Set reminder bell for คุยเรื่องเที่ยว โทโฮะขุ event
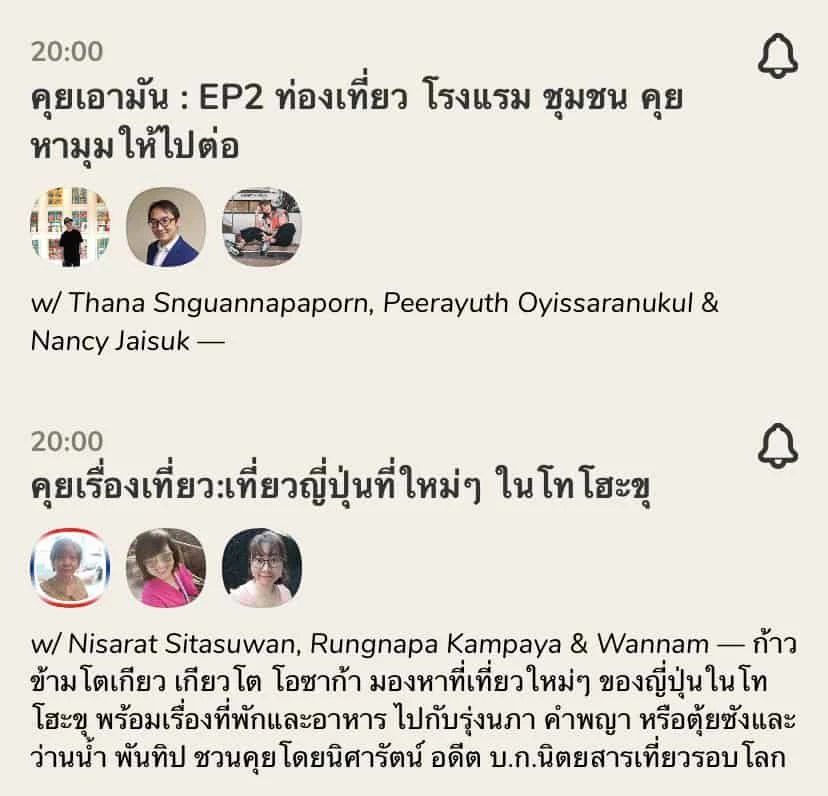The image size is (828, 796). pyautogui.click(x=777, y=446)
